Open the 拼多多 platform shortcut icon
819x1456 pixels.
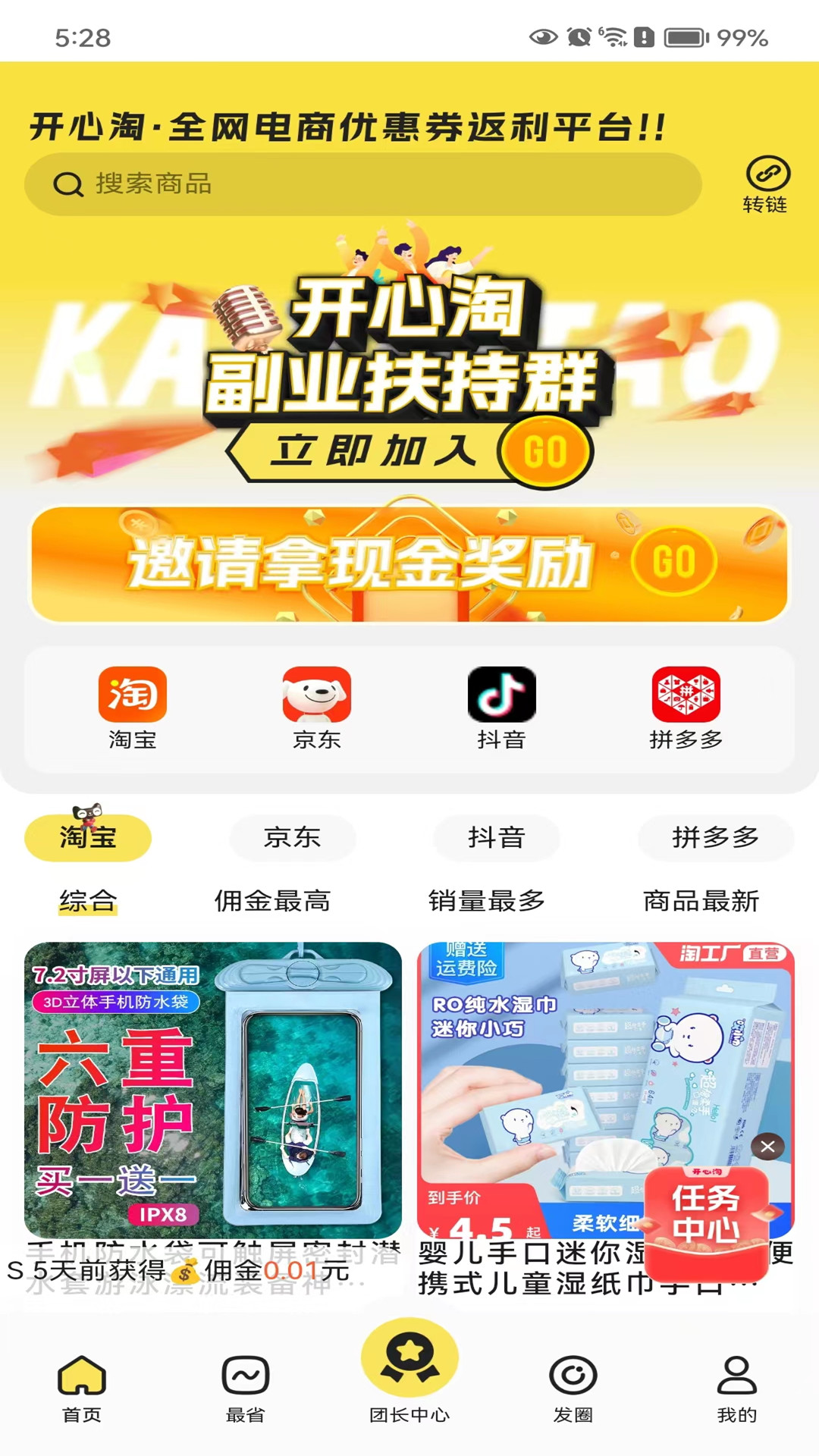click(686, 707)
